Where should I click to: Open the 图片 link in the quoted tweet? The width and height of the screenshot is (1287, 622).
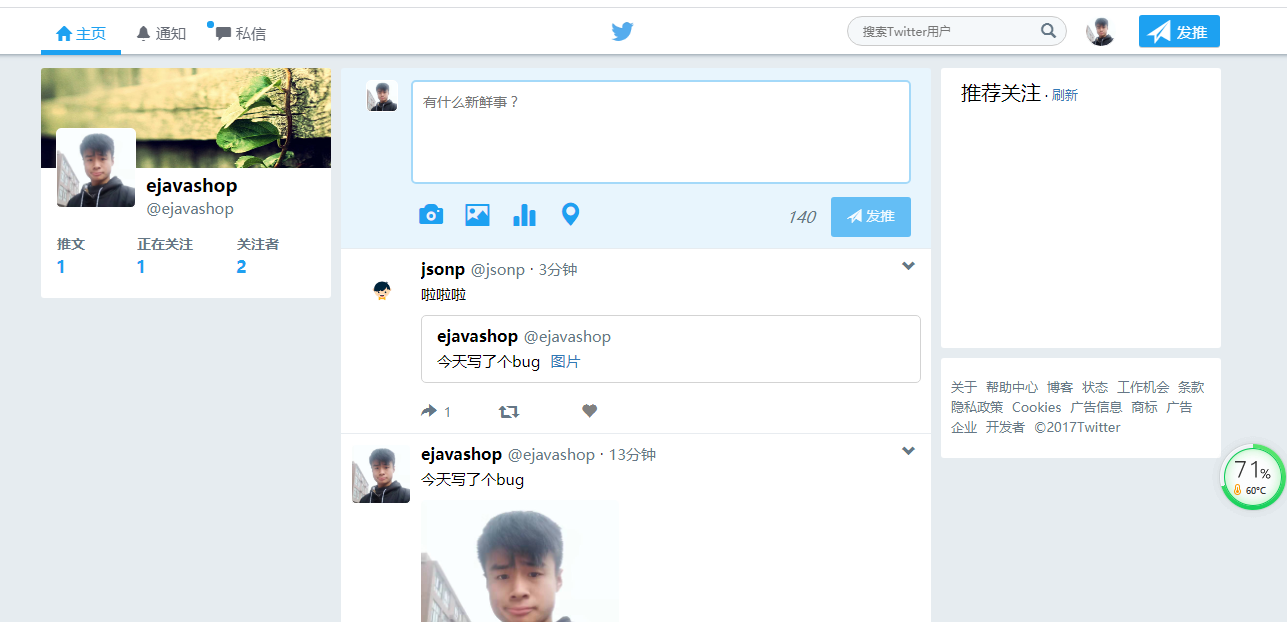565,362
